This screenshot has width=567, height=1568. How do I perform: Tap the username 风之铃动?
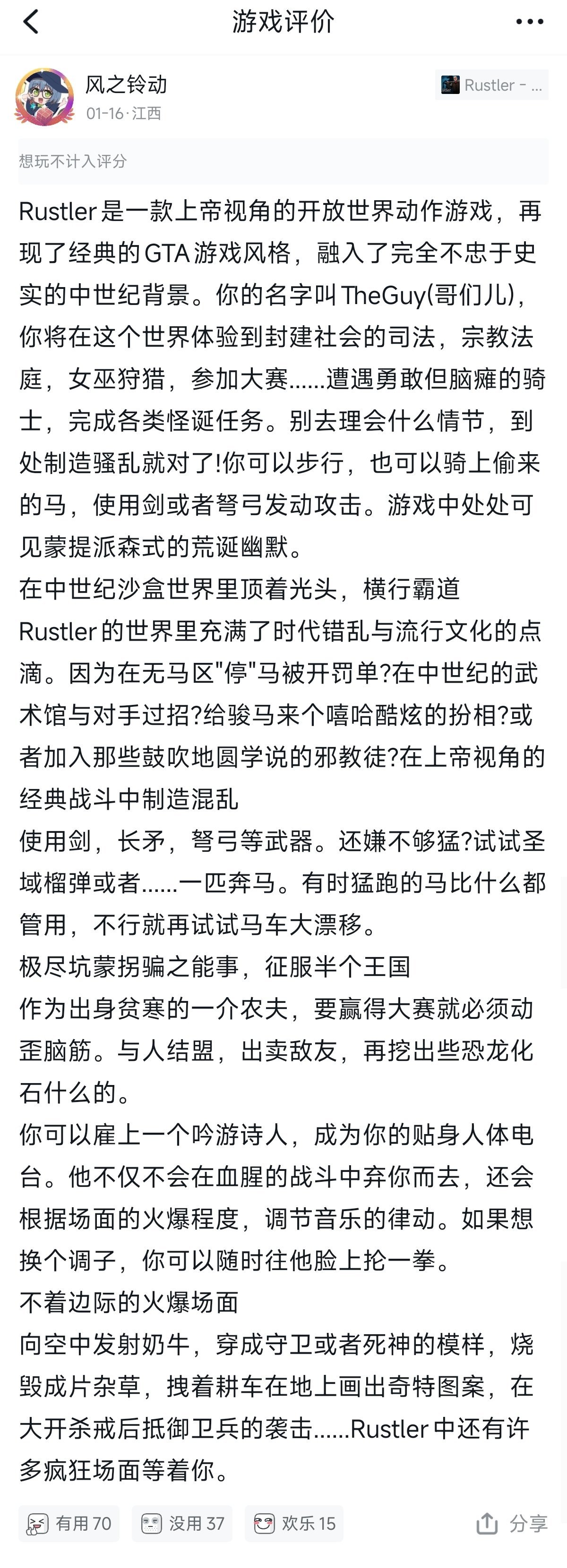coord(126,85)
